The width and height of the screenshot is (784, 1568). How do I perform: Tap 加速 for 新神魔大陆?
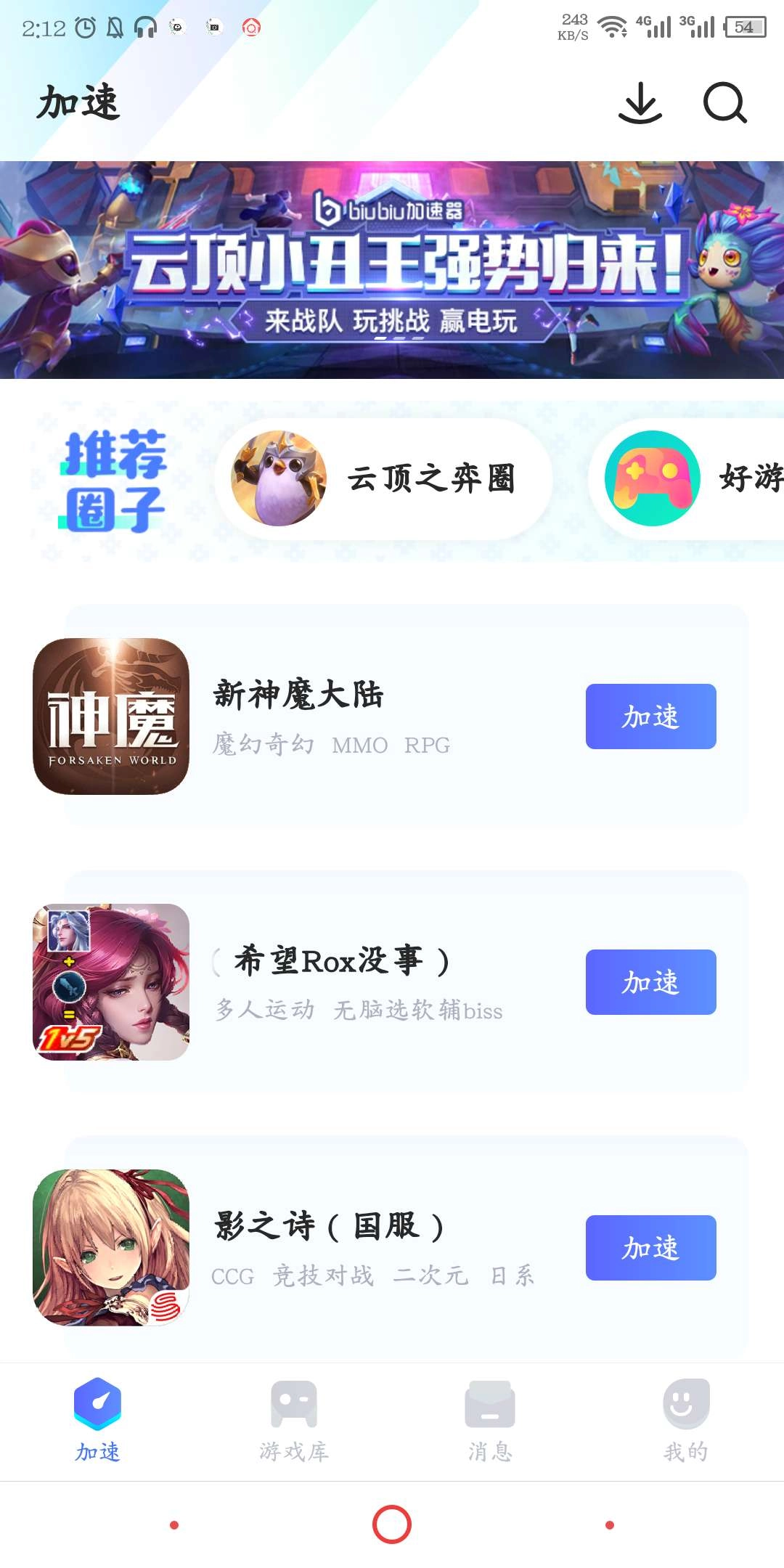coord(650,716)
